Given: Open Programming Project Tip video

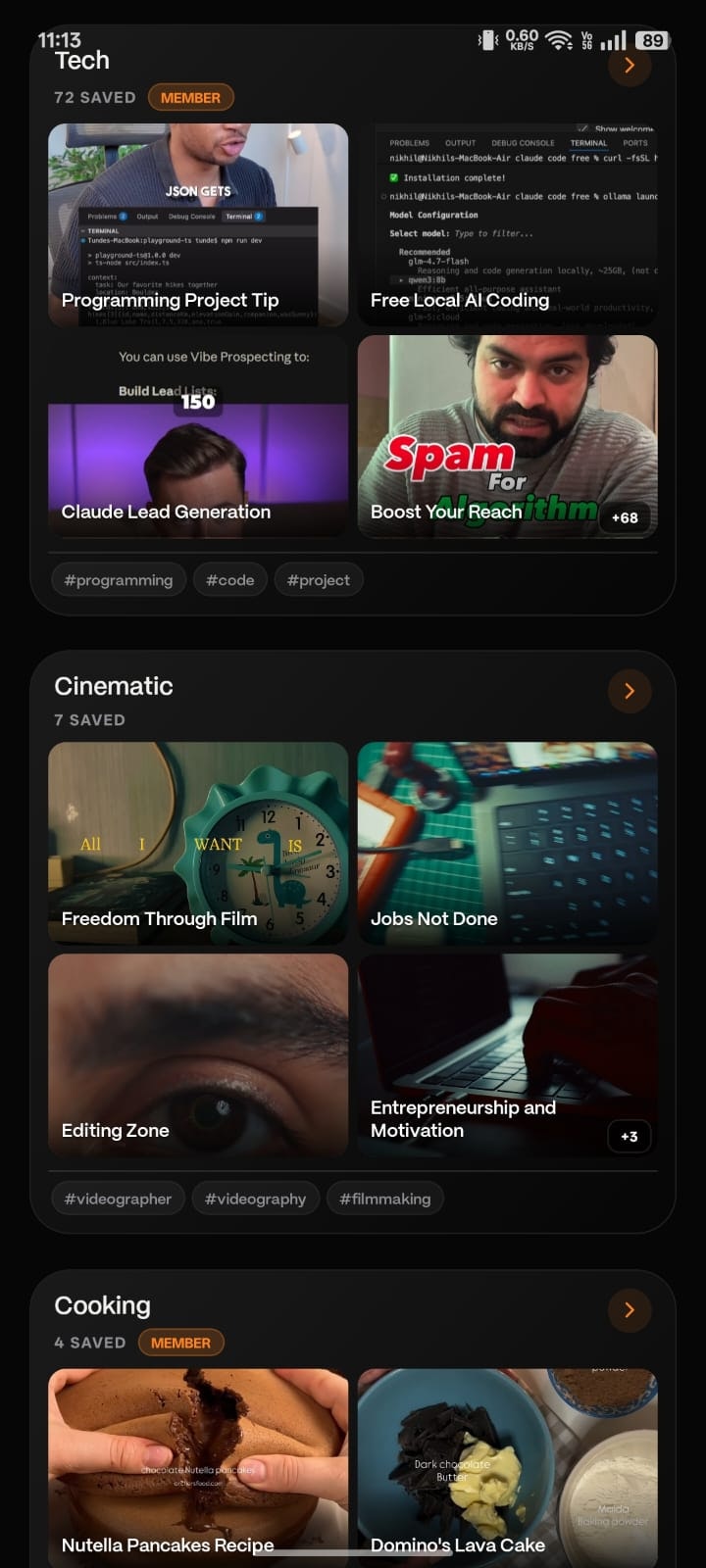Looking at the screenshot, I should pyautogui.click(x=198, y=224).
